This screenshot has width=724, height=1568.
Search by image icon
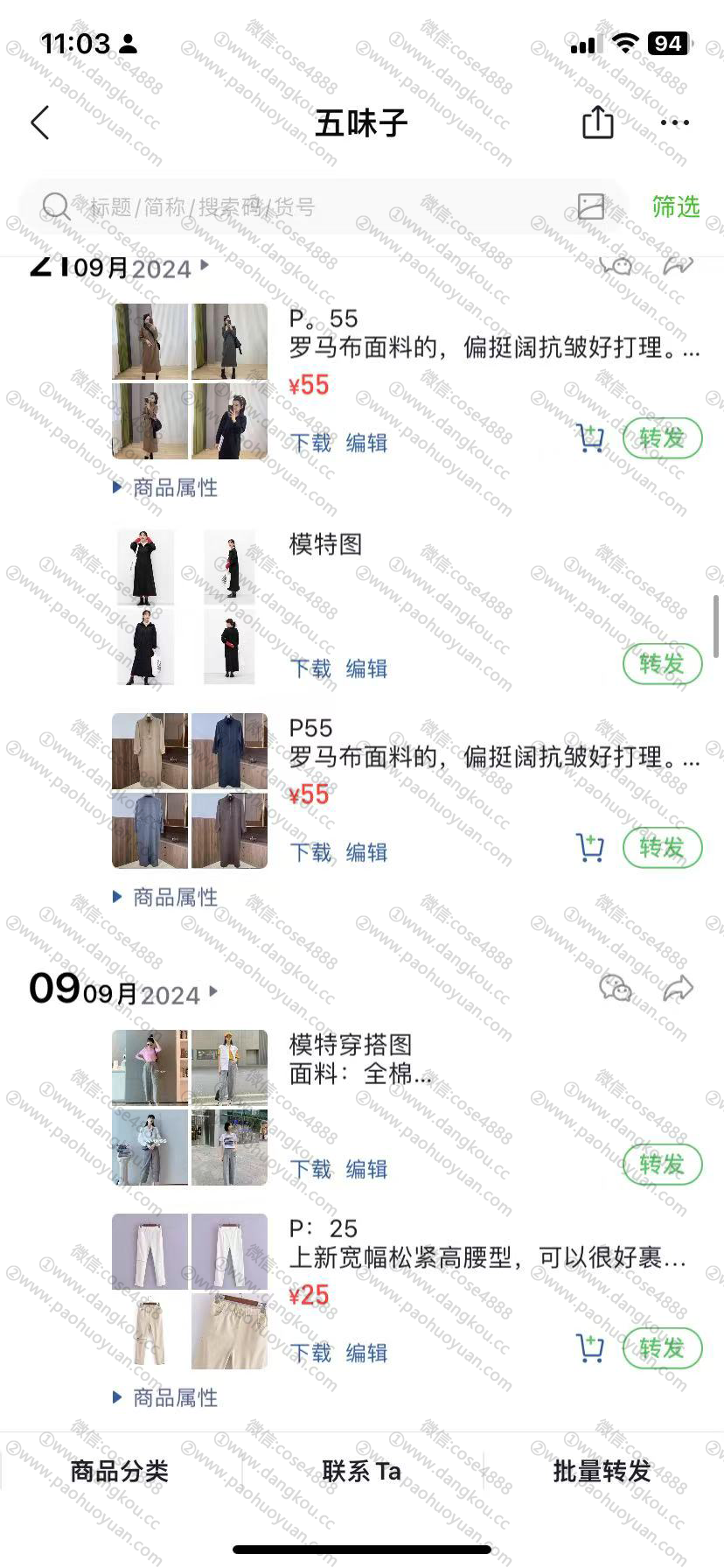pos(591,207)
